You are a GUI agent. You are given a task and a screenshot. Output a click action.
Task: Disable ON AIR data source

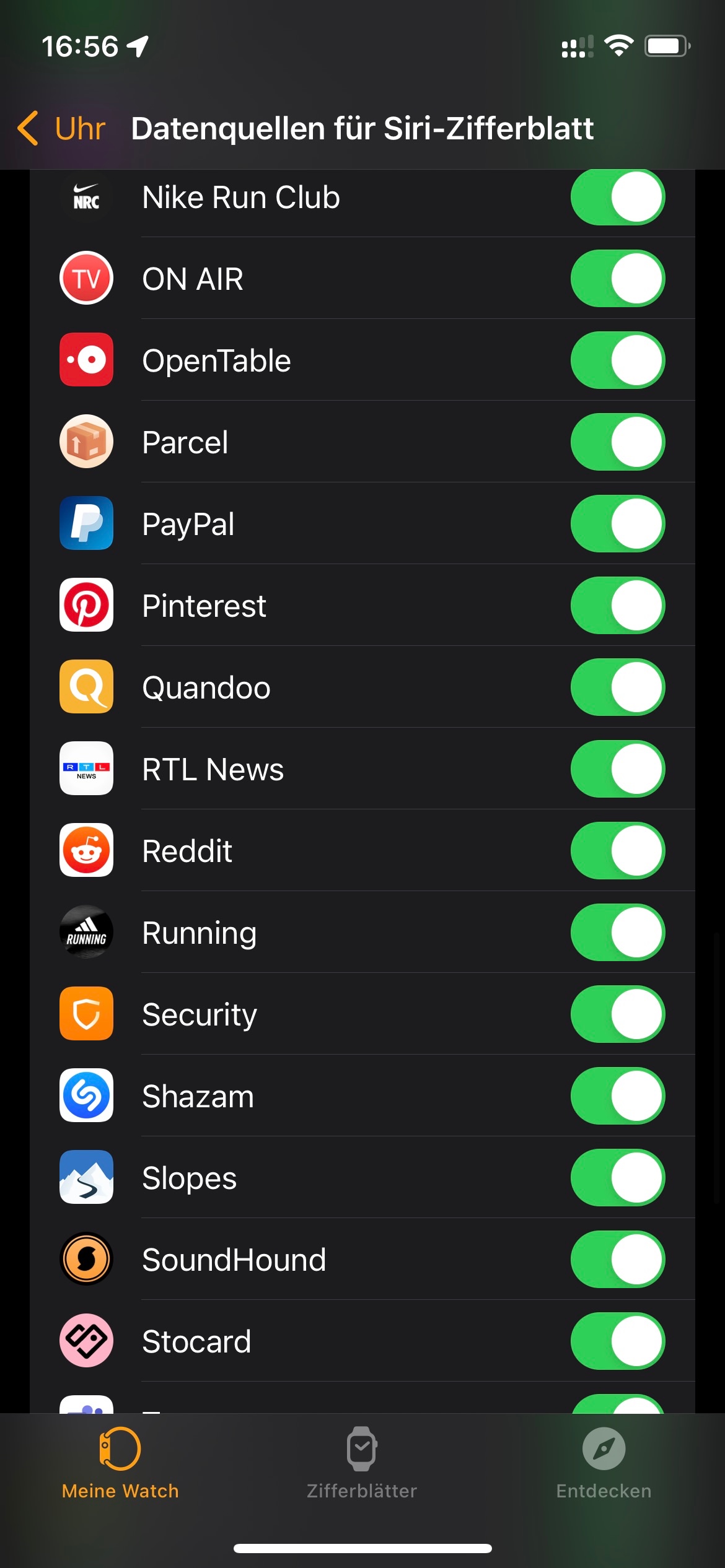coord(617,279)
